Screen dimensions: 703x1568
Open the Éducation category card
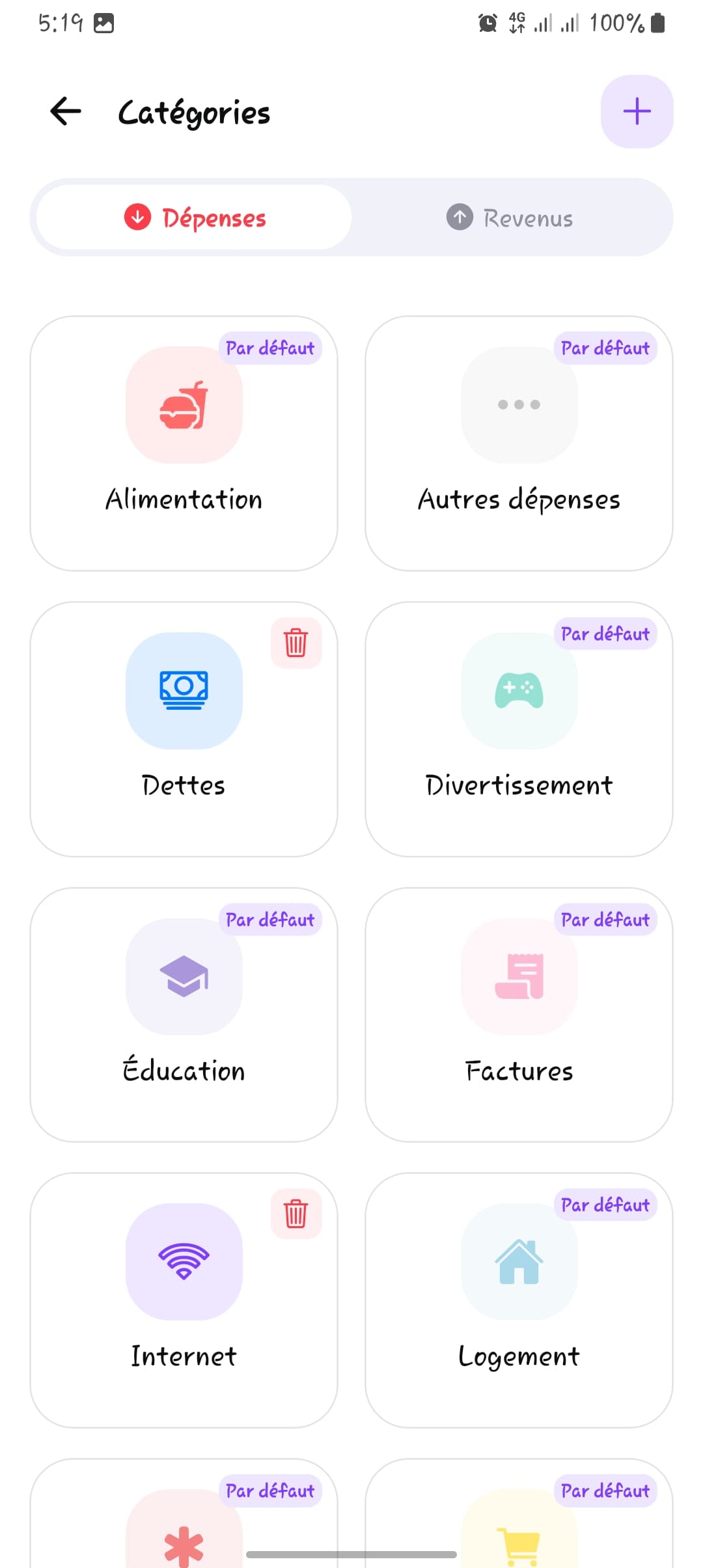184,1013
